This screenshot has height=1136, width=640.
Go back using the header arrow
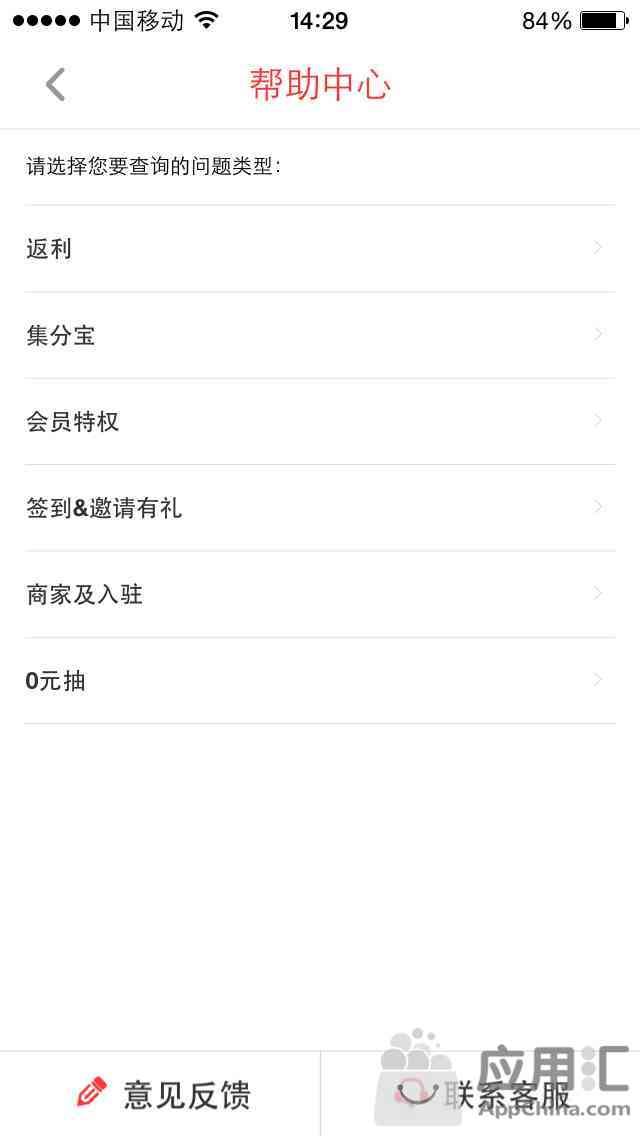[56, 85]
